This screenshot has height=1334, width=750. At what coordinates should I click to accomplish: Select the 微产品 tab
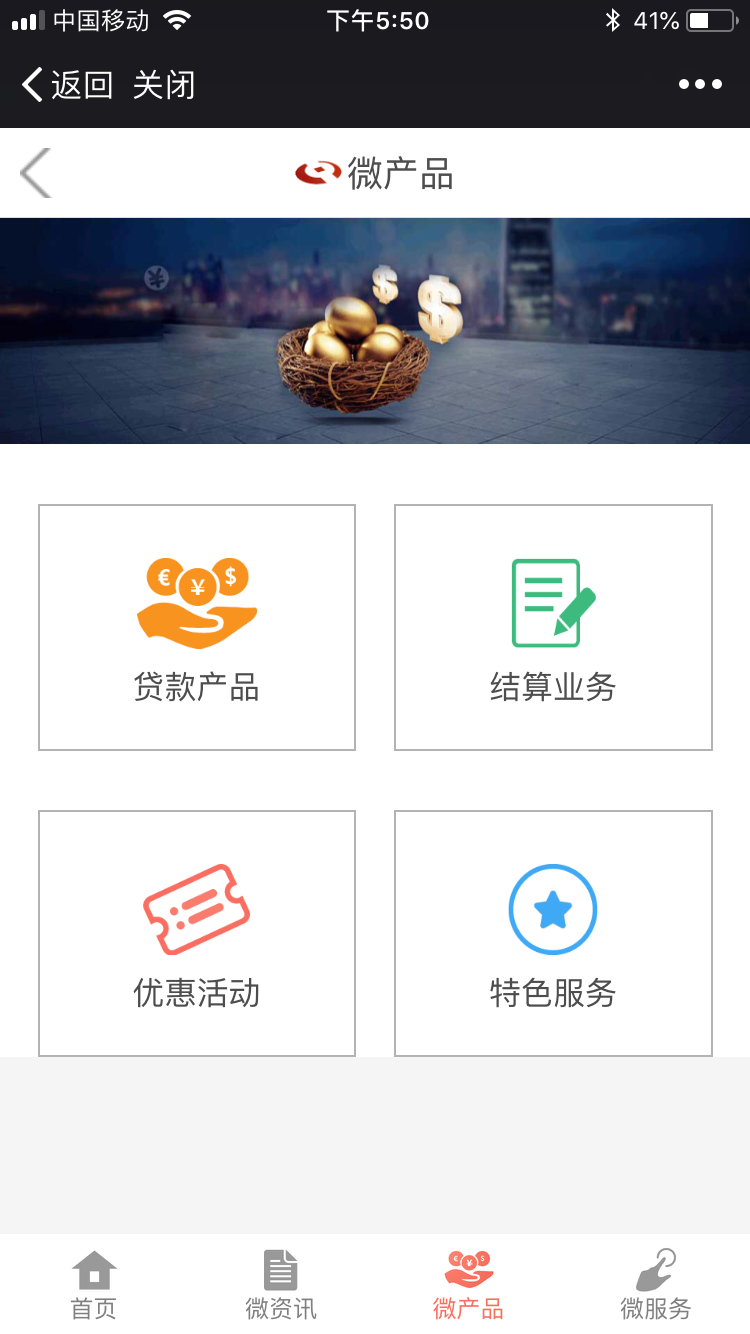(468, 1284)
